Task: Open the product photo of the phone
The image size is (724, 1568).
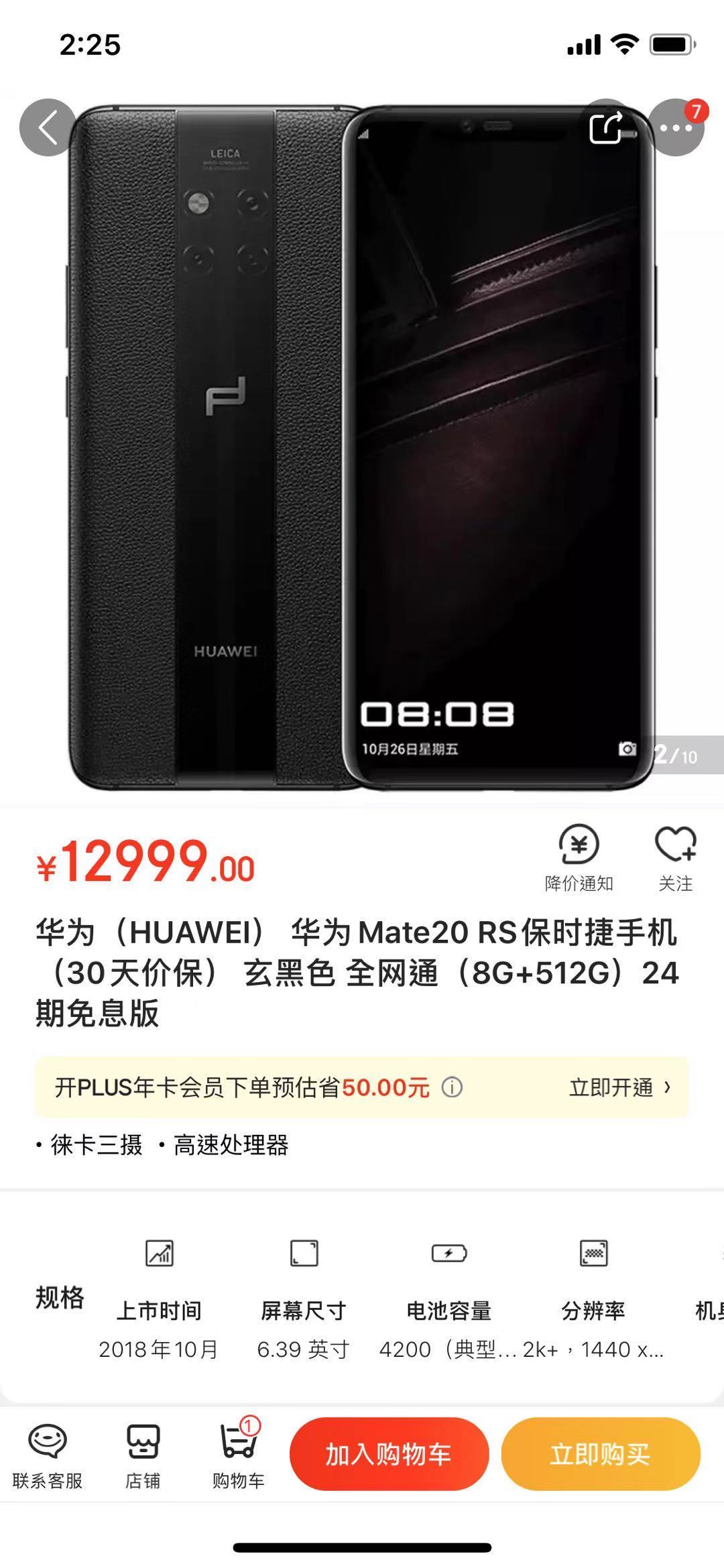Action: [362, 447]
